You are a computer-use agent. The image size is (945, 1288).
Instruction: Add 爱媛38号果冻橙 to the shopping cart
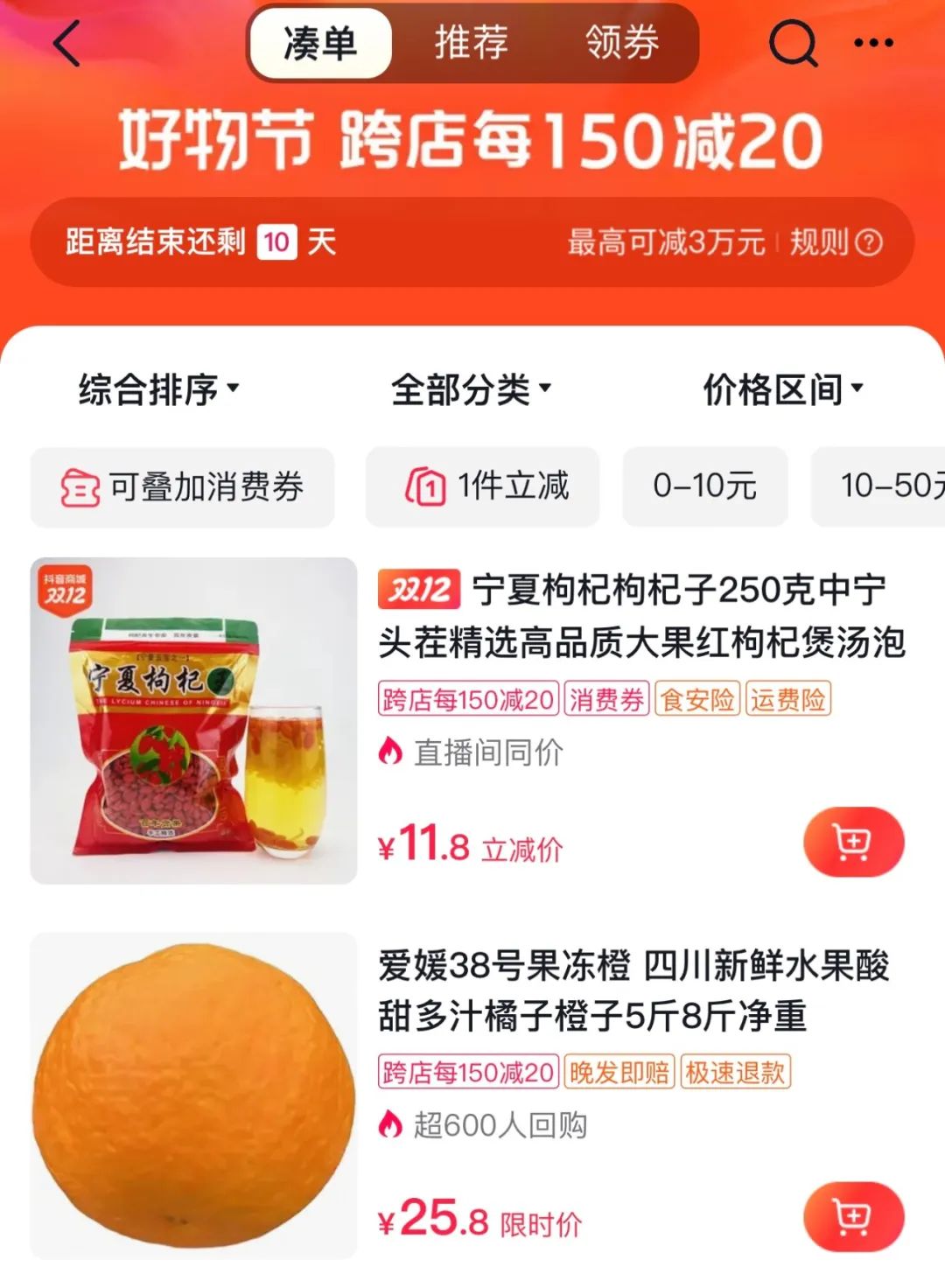(x=853, y=1216)
